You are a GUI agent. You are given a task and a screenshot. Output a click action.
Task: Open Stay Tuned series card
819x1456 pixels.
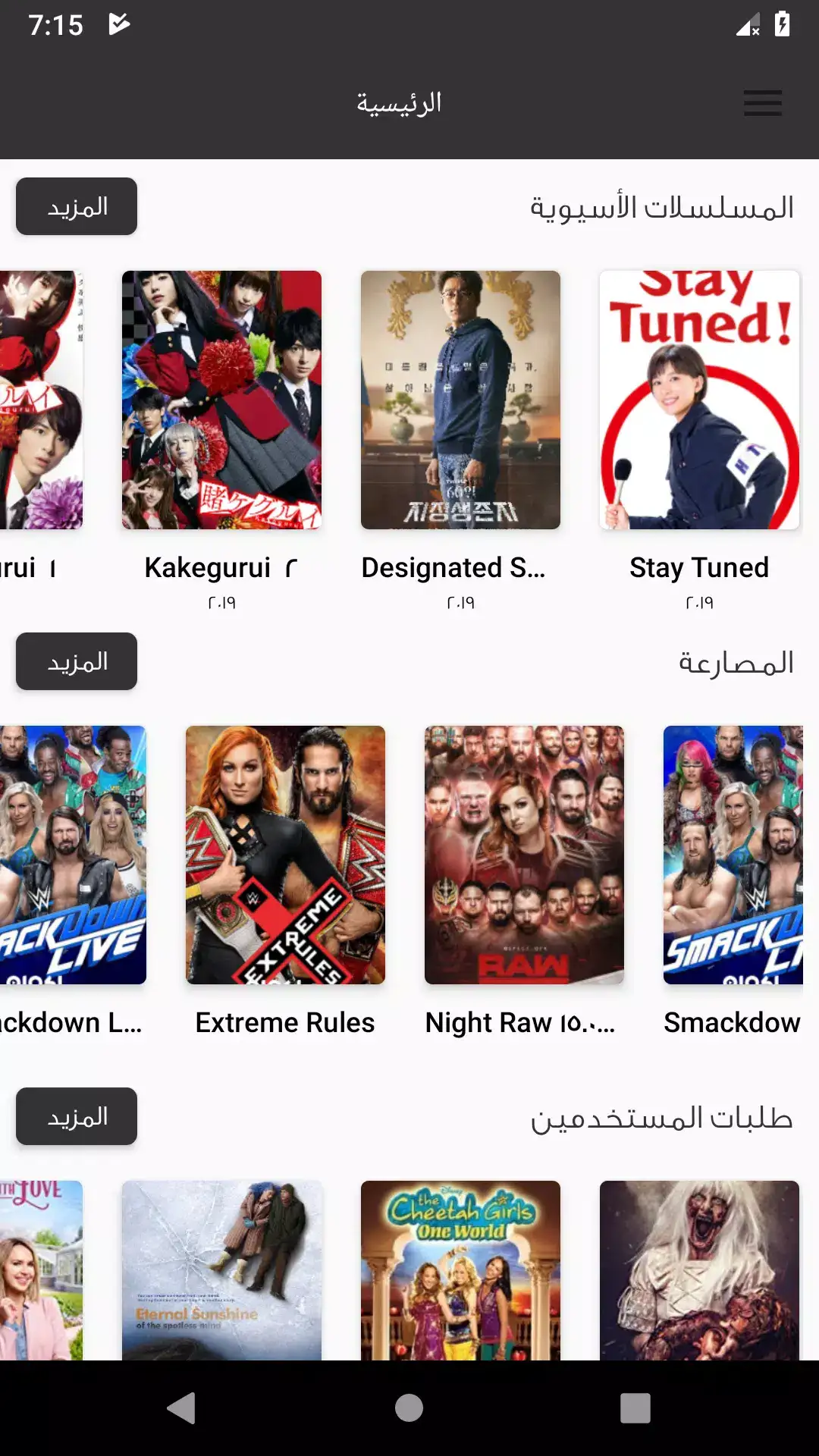click(x=699, y=400)
